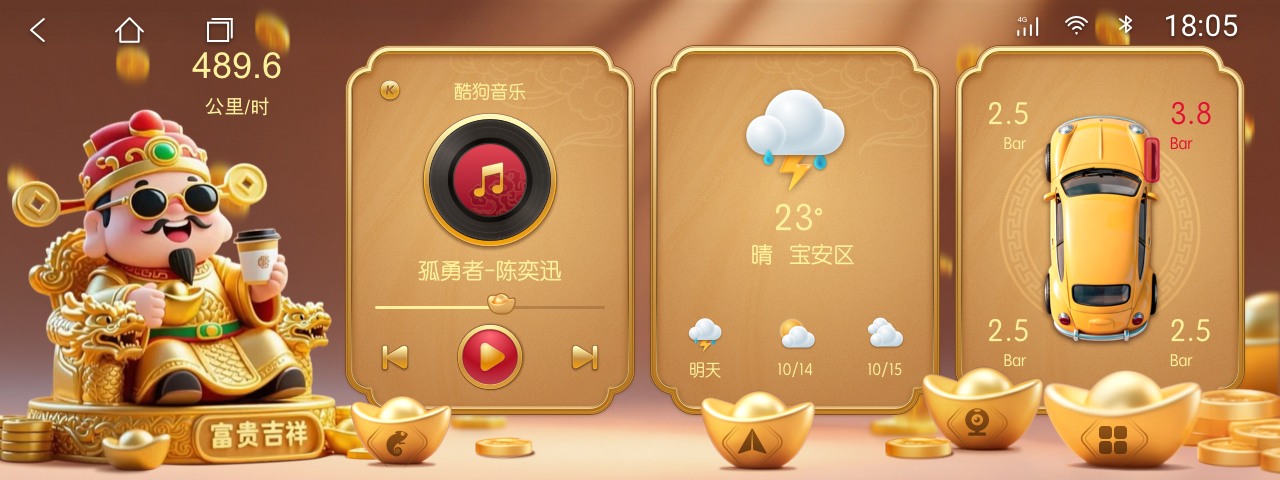Screen dimensions: 1280x480
Task: Skip to the next track
Action: coord(584,357)
